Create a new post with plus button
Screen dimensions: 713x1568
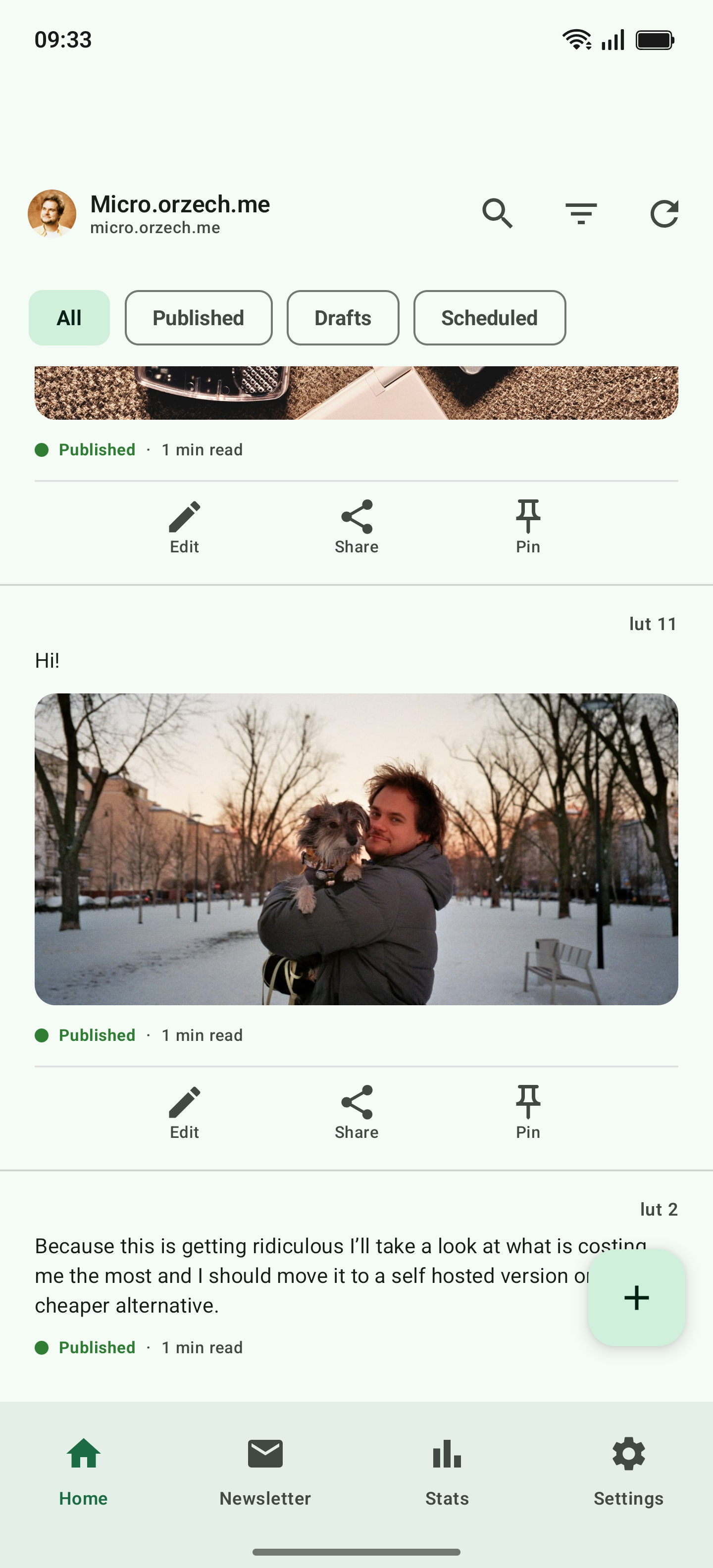[636, 1297]
